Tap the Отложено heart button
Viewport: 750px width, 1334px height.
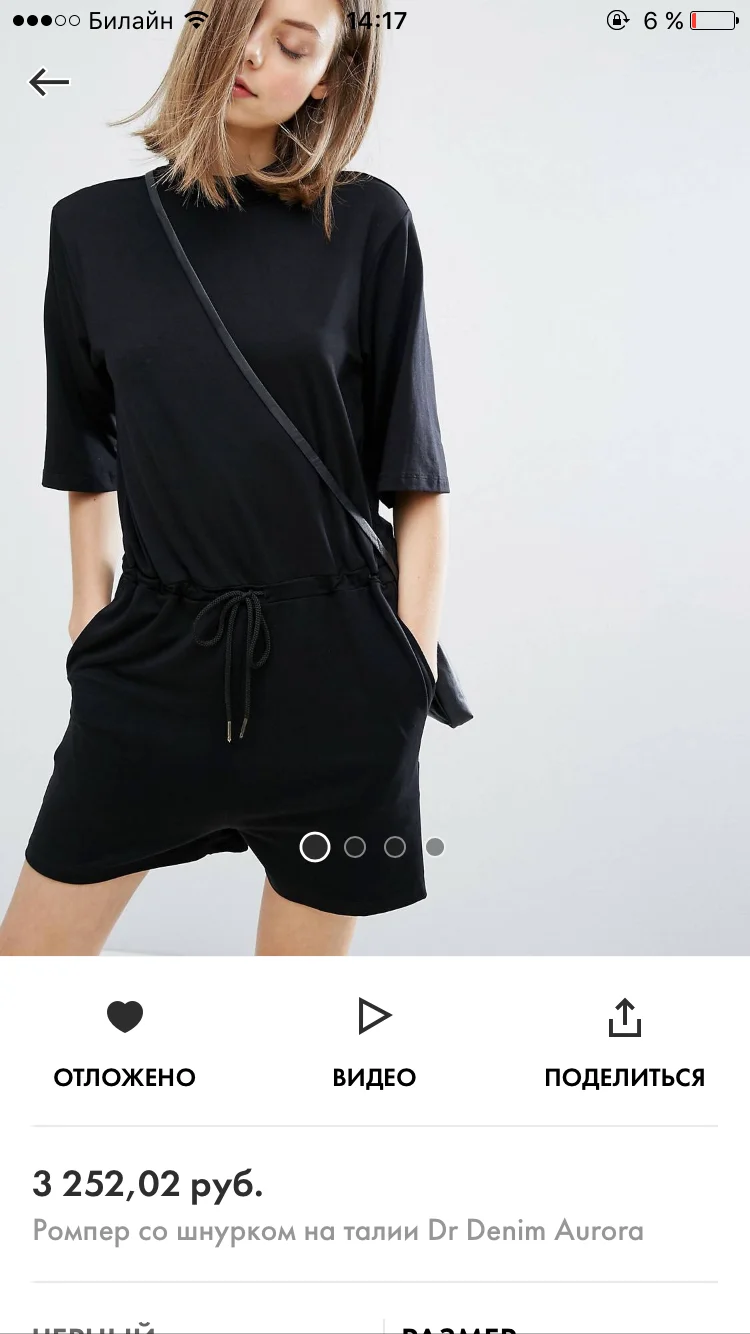tap(125, 1043)
